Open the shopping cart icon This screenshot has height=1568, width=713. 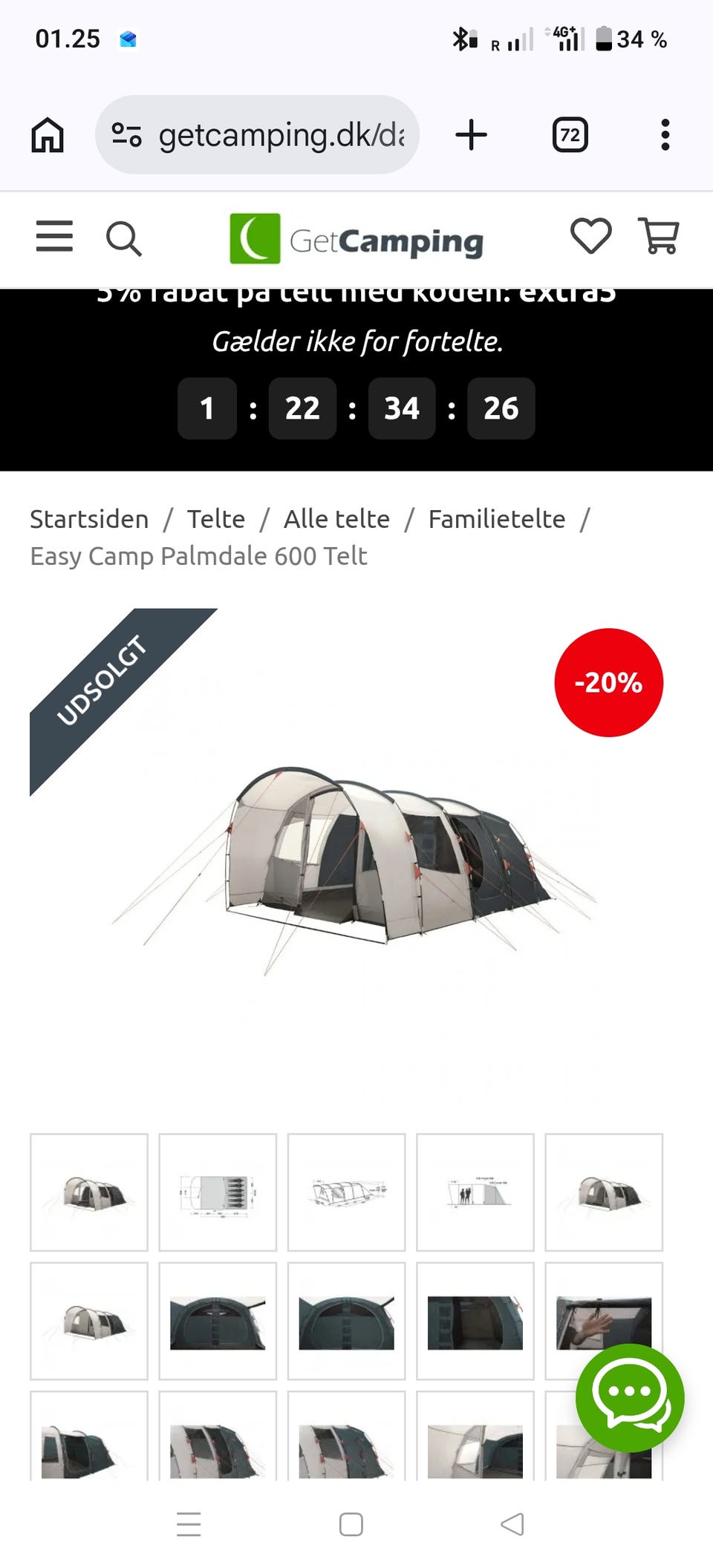[660, 236]
